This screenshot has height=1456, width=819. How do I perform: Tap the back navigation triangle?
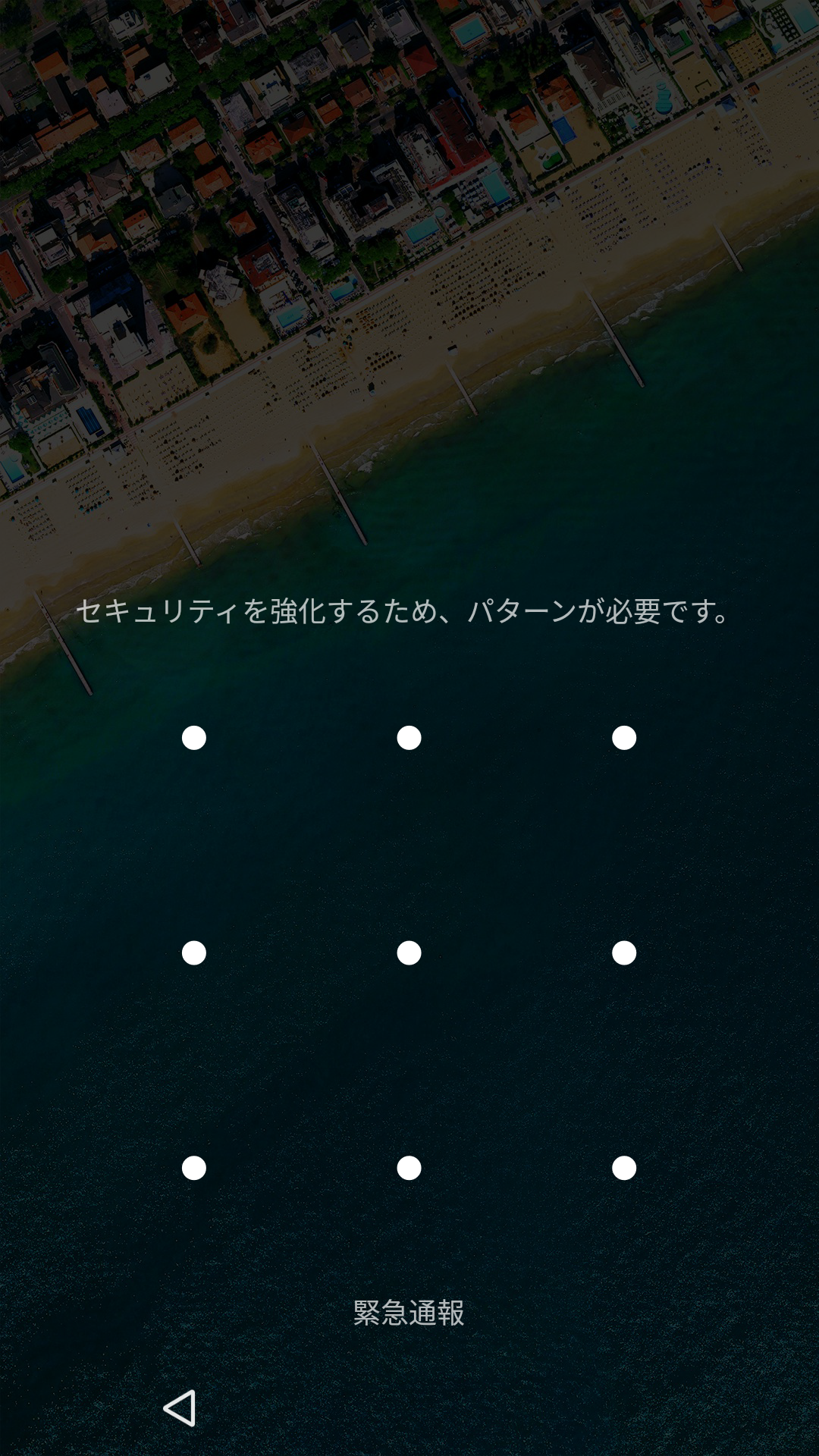pos(180,1408)
